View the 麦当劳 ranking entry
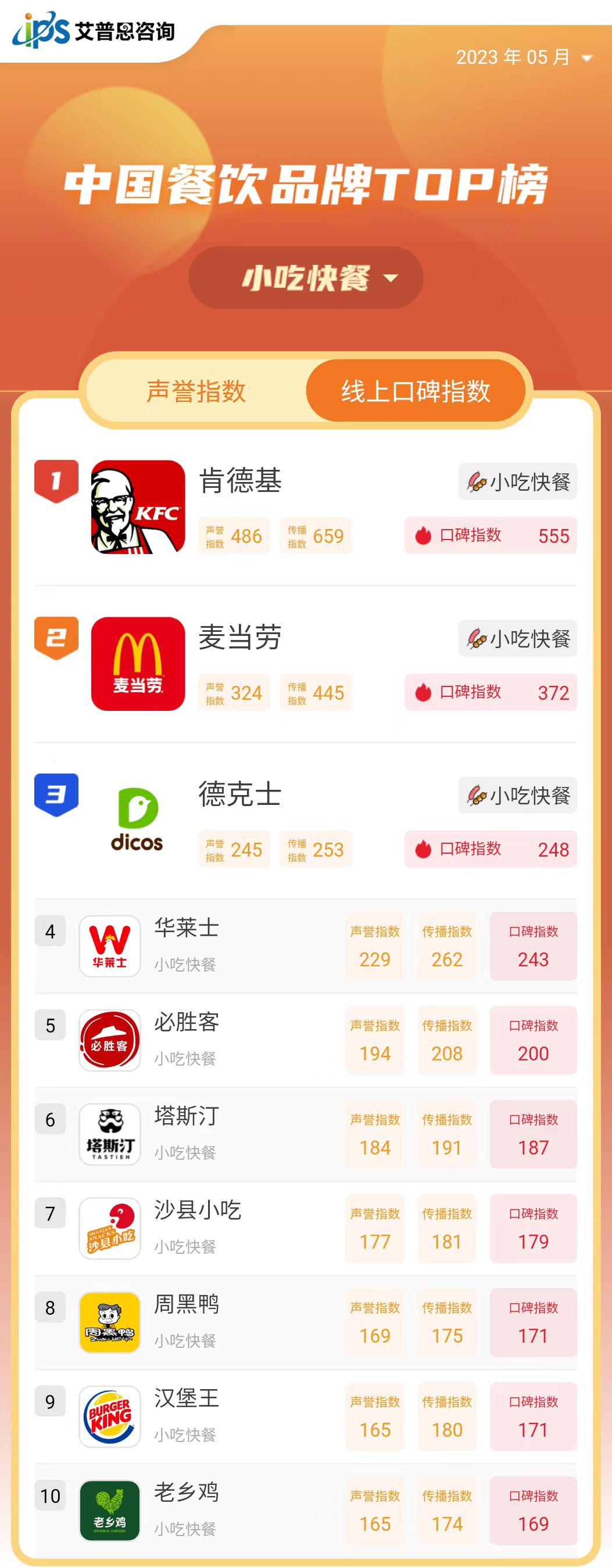 click(240, 638)
